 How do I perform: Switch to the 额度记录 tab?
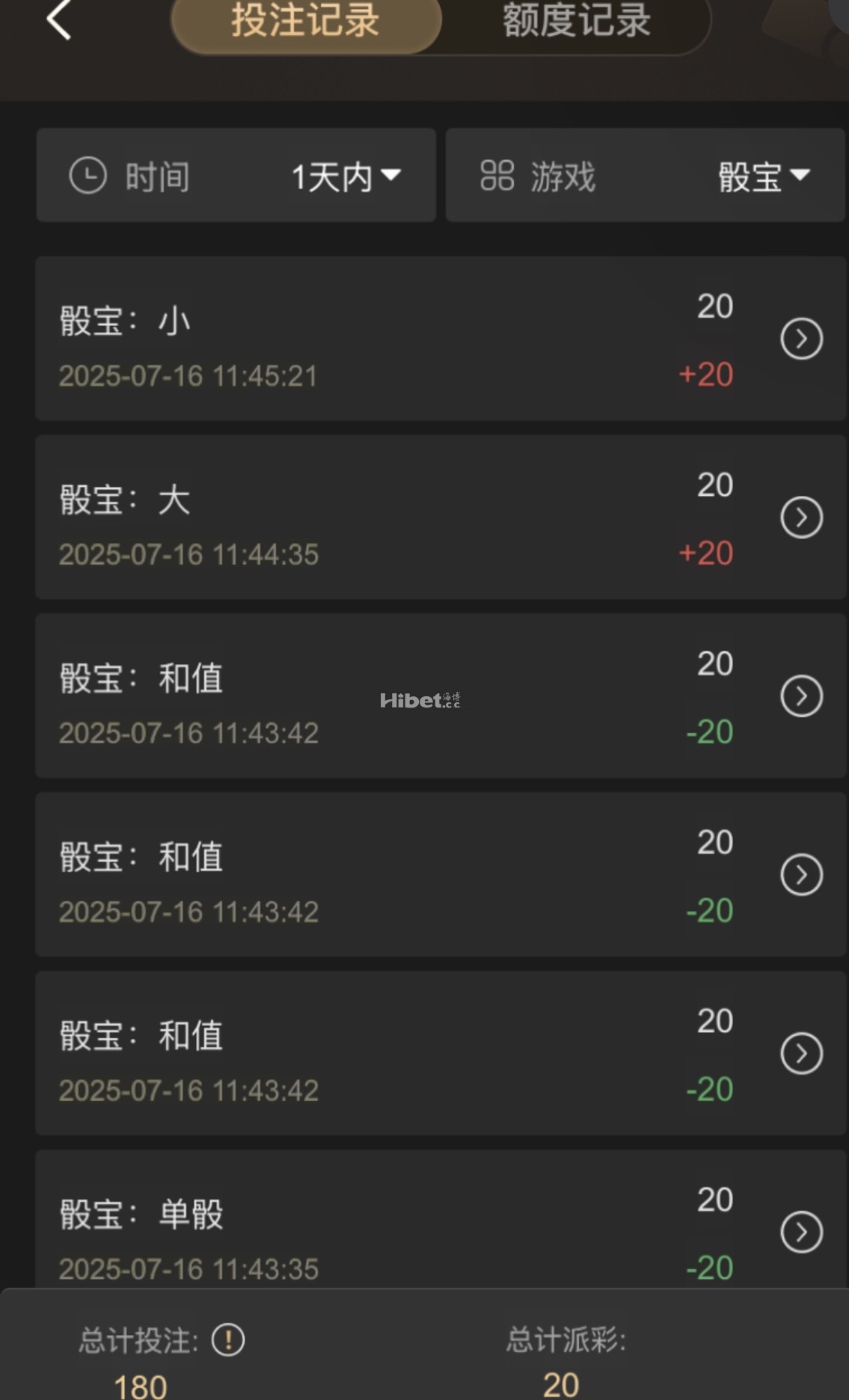coord(576,21)
